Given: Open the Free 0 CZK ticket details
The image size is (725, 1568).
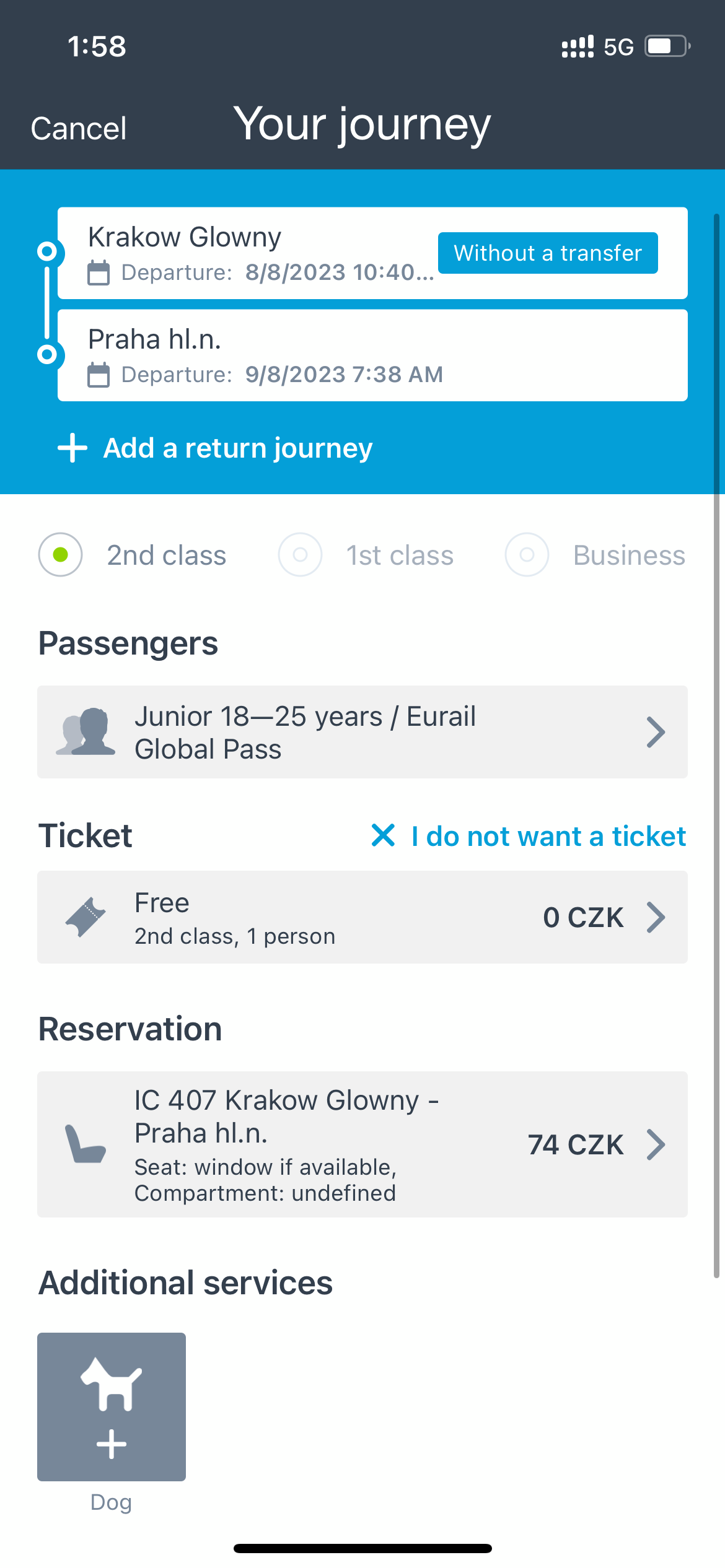Looking at the screenshot, I should click(x=362, y=917).
